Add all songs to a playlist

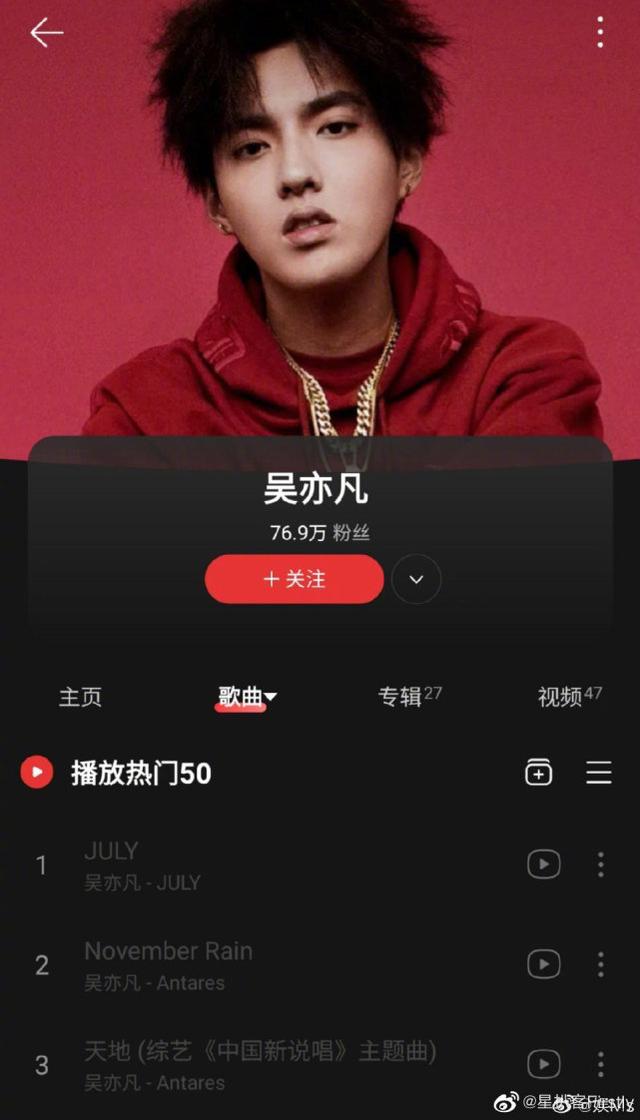tap(538, 773)
